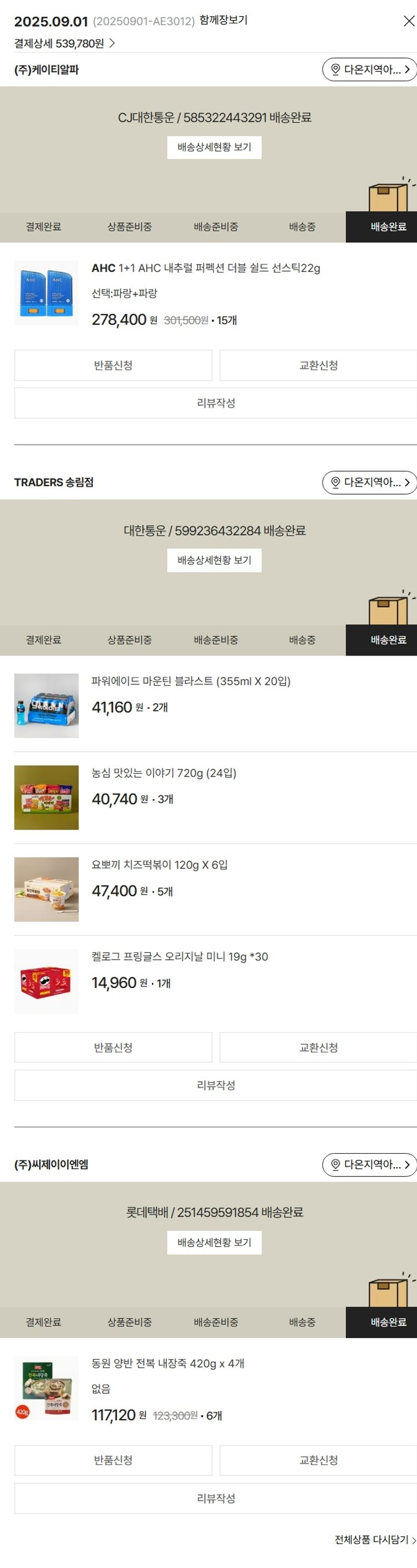Screen dimensions: 417x1568
Task: Open delivery address chip for TRADERS 송림점
Action: [369, 482]
